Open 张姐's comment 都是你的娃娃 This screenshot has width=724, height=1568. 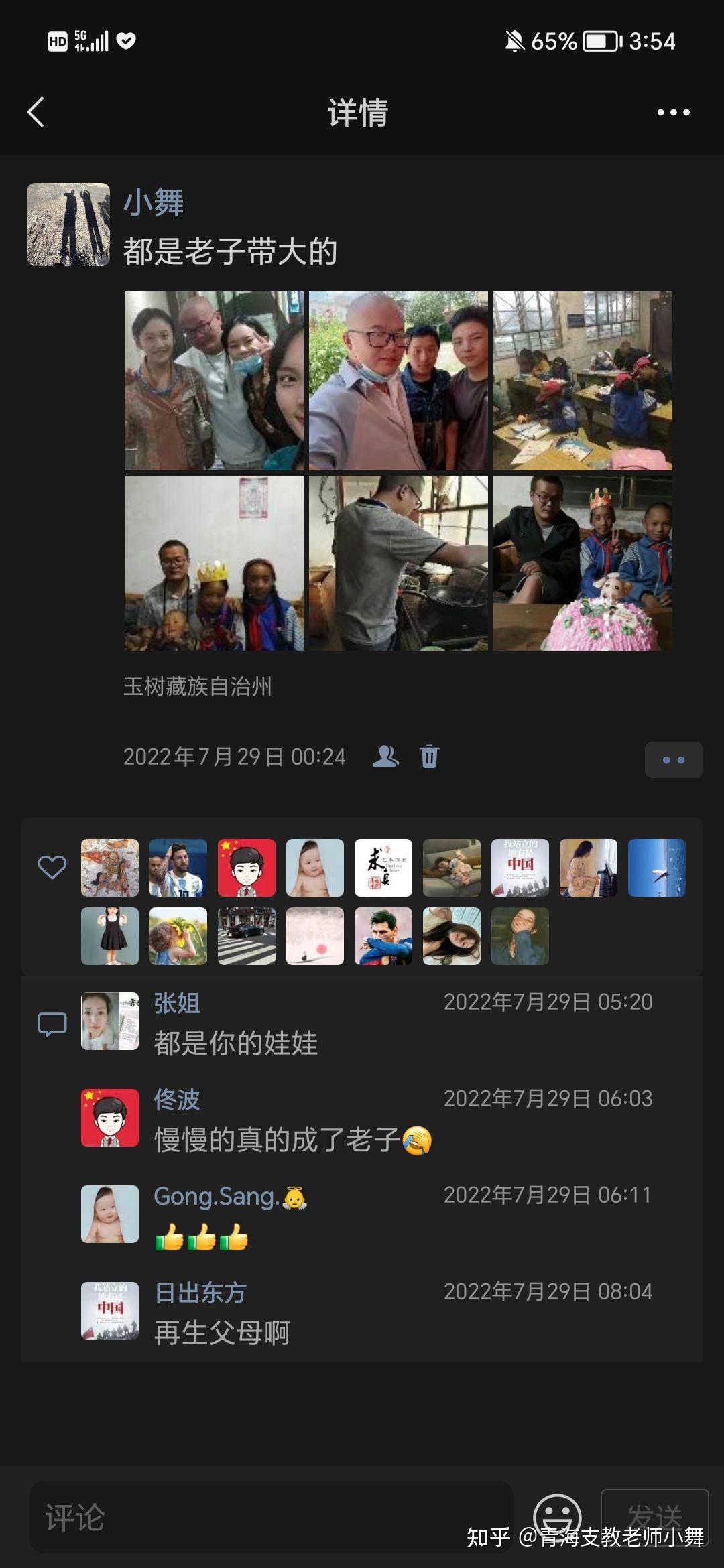tap(236, 1043)
